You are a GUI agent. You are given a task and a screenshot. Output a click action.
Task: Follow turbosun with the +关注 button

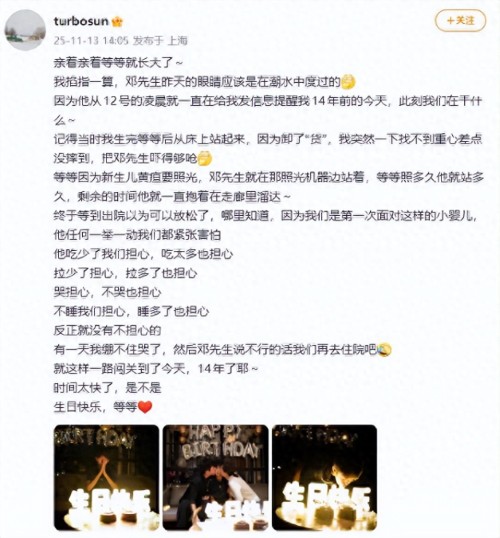460,21
